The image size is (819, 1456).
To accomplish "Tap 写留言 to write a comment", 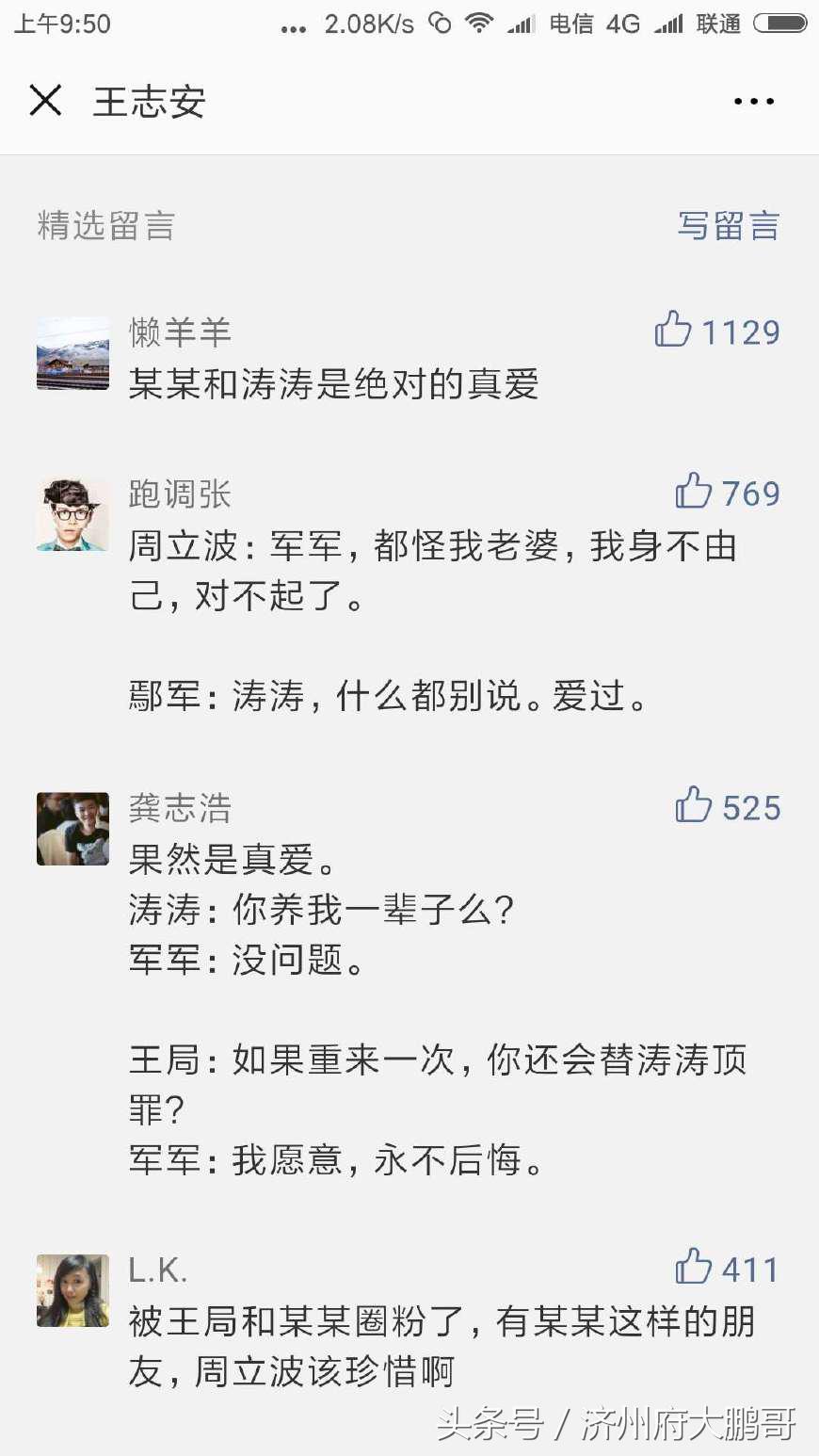I will pyautogui.click(x=731, y=226).
